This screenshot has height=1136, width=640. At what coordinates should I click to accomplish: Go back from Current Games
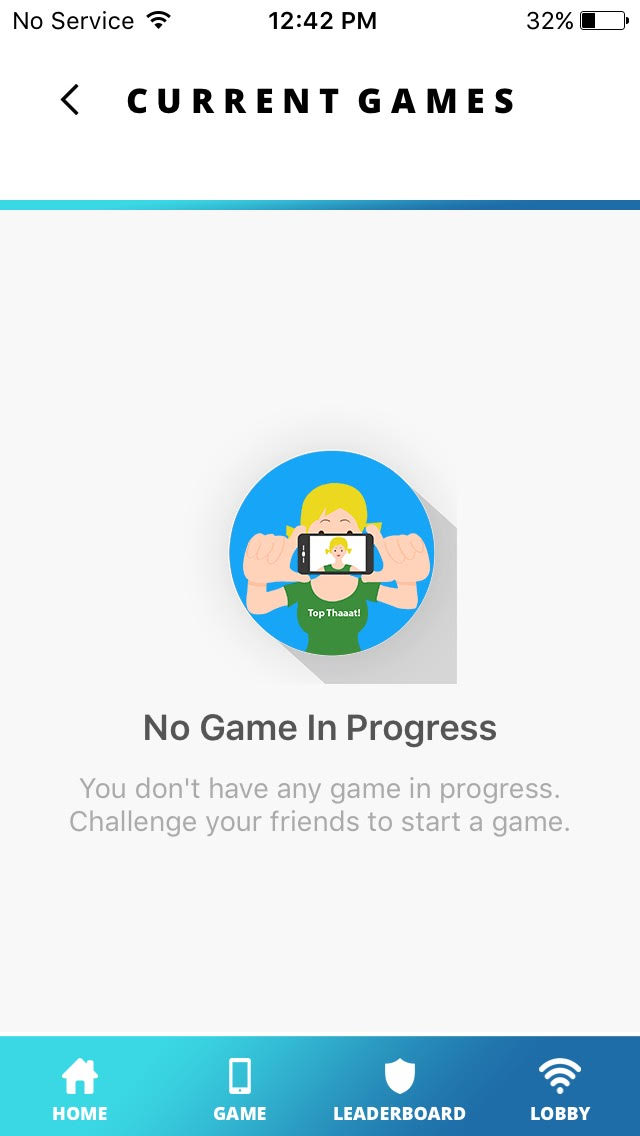click(x=69, y=100)
